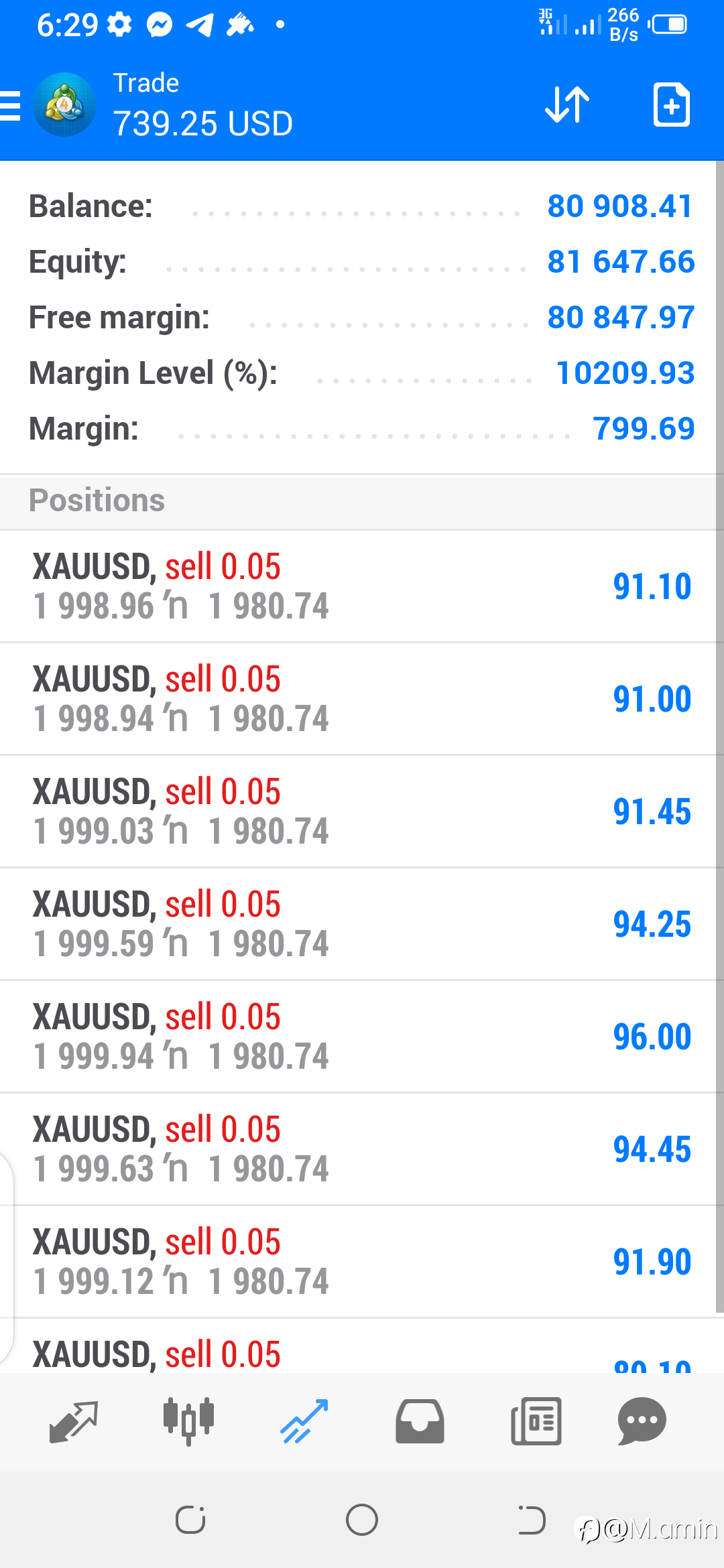Viewport: 724px width, 1568px height.
Task: Open the XAUUSD position opened at 1 998.96
Action: point(362,586)
